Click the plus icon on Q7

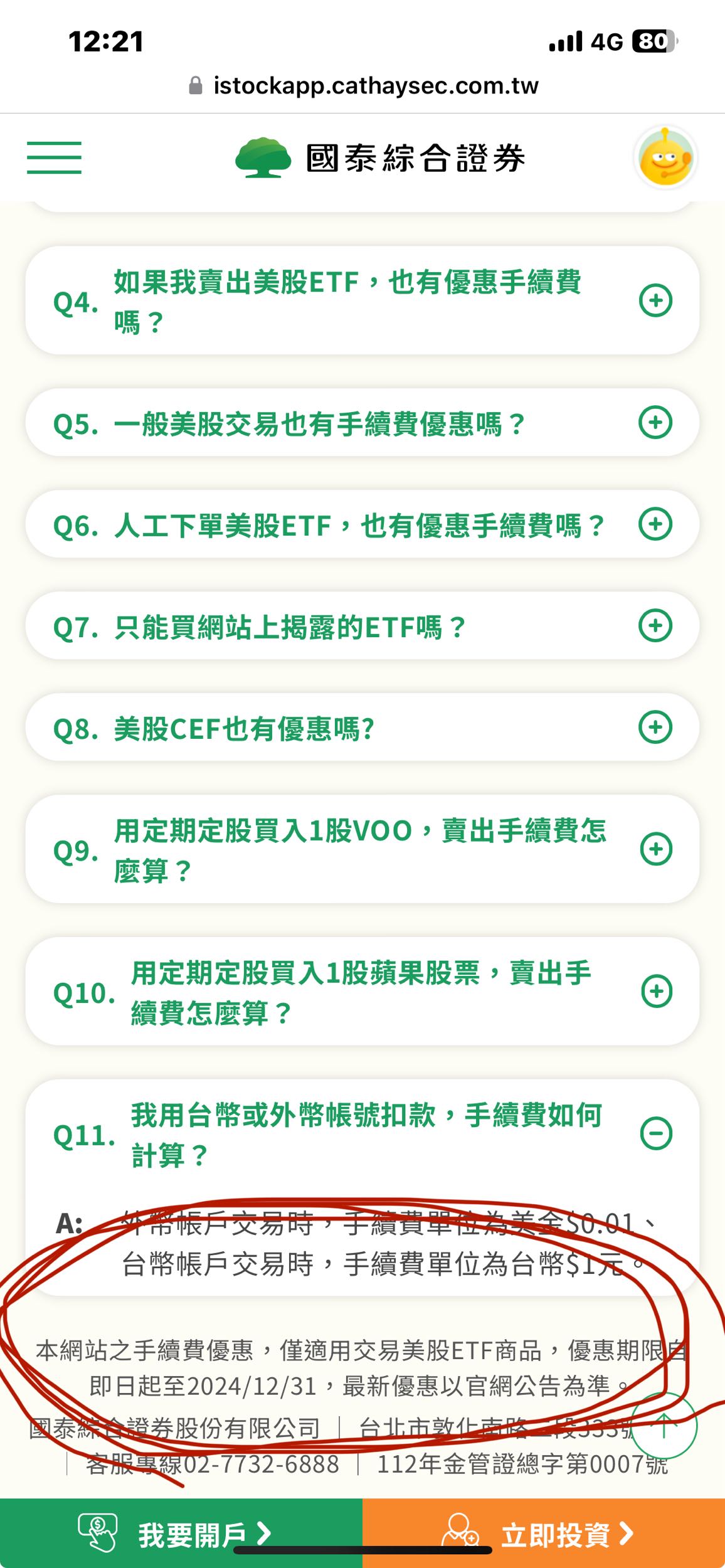click(656, 625)
